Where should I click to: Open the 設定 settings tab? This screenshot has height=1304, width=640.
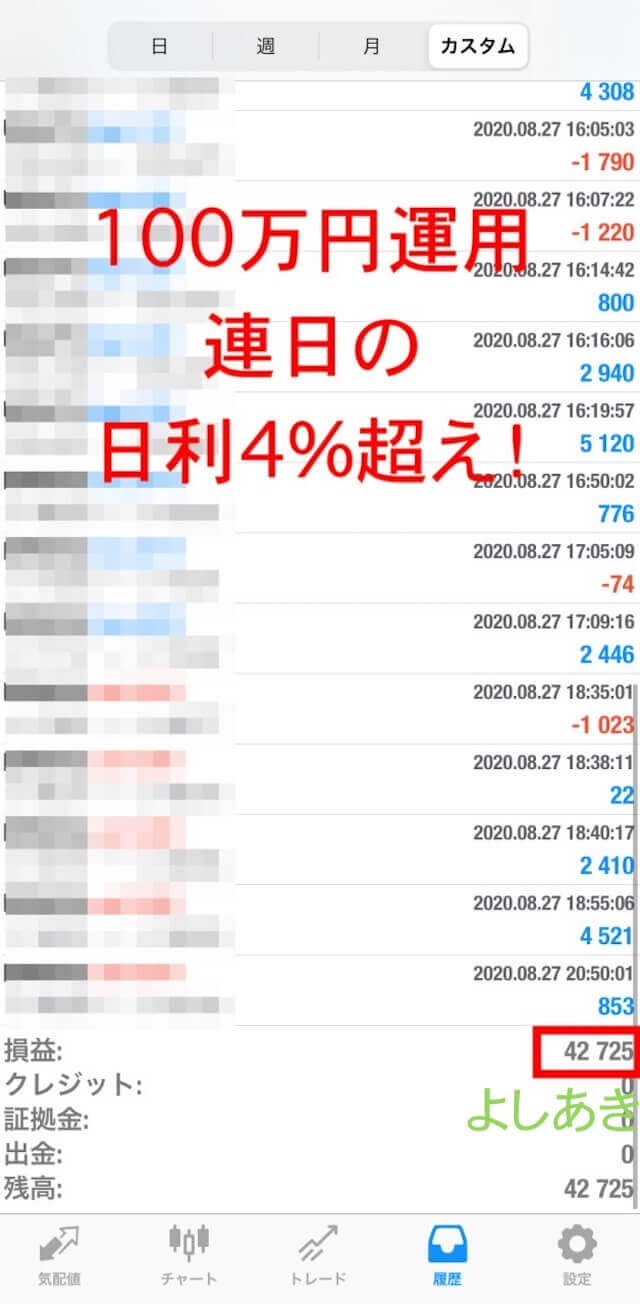pyautogui.click(x=577, y=1254)
